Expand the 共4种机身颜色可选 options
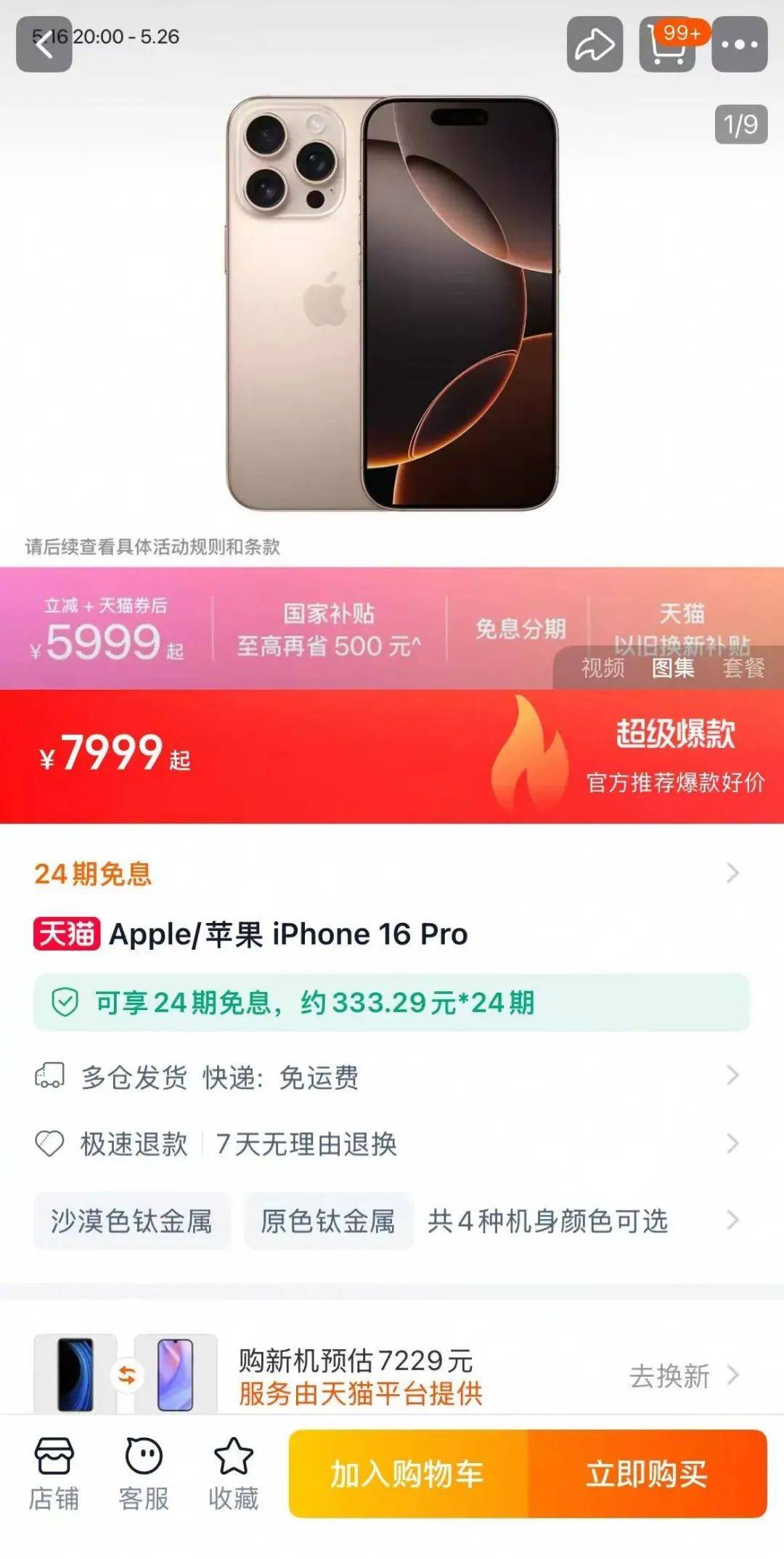784x1559 pixels. (581, 1221)
